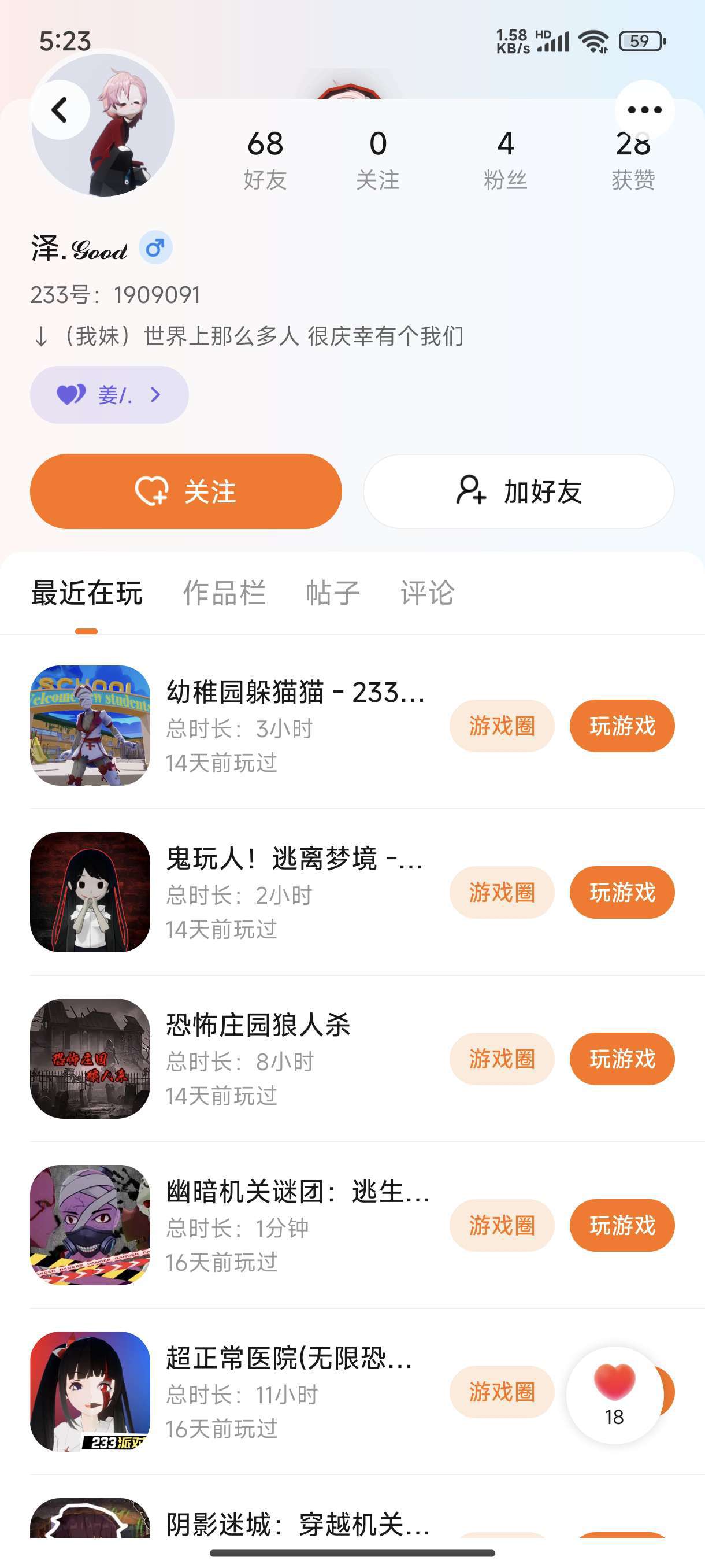Switch to the 作品栏 tab
This screenshot has width=705, height=1568.
224,593
